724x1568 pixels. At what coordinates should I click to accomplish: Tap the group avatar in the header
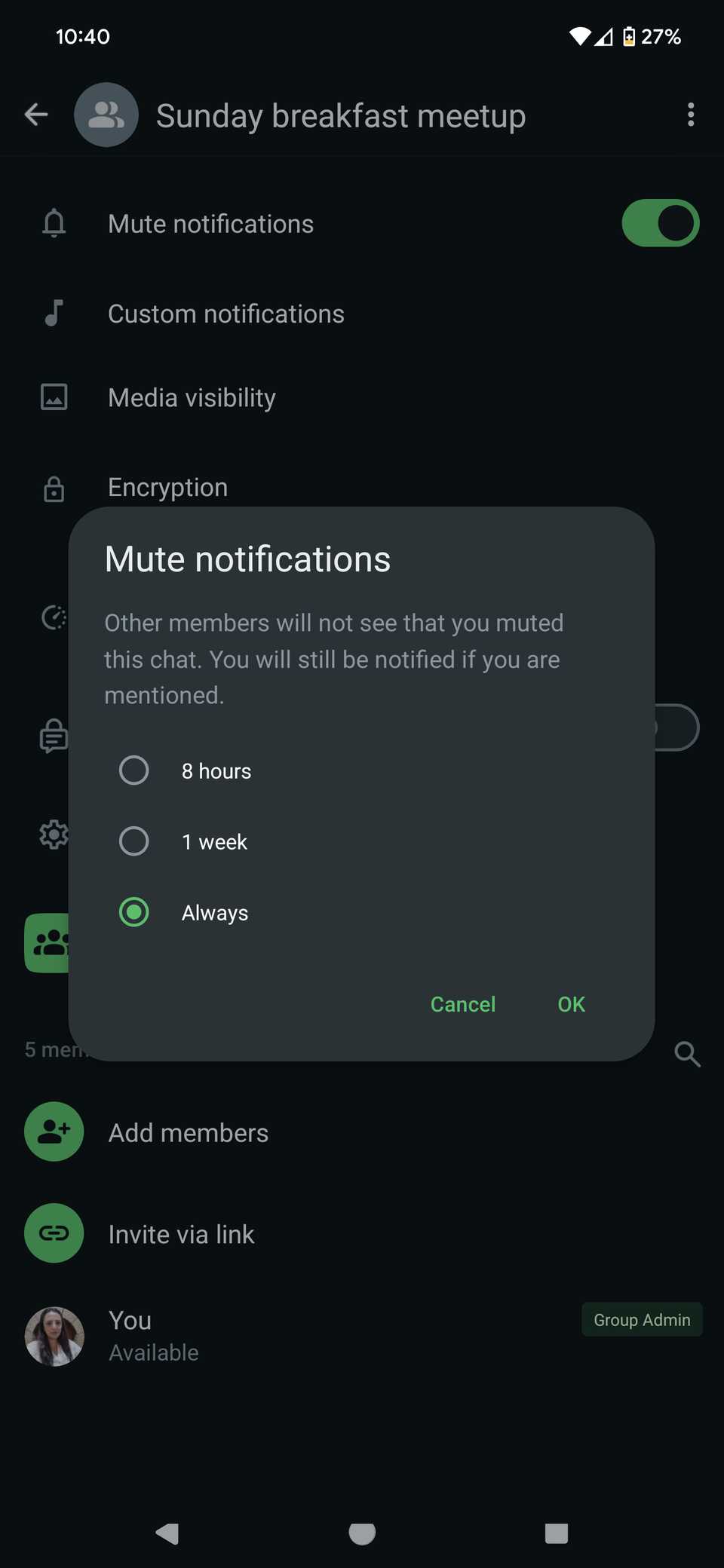click(x=106, y=115)
